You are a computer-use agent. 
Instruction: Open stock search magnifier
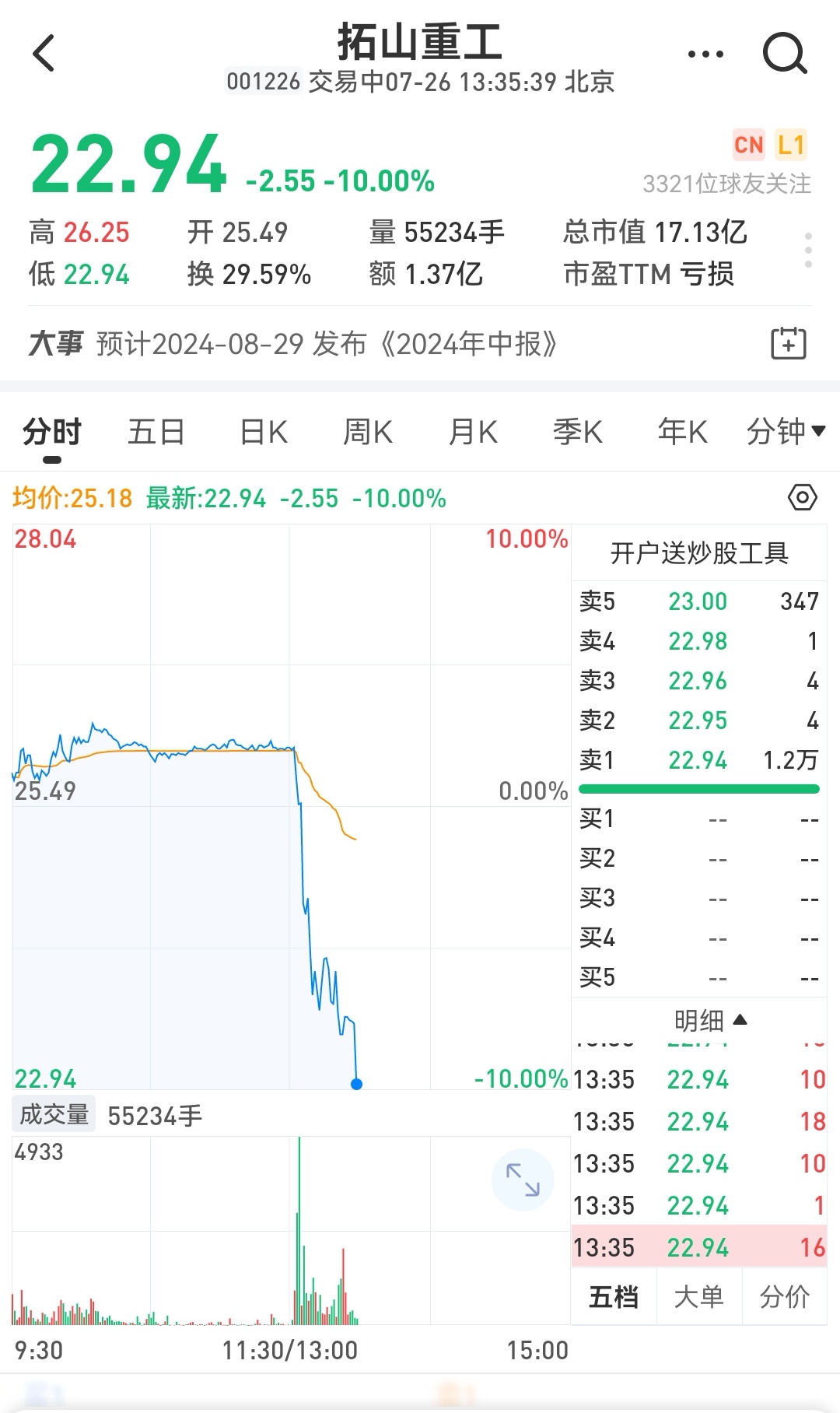(784, 54)
